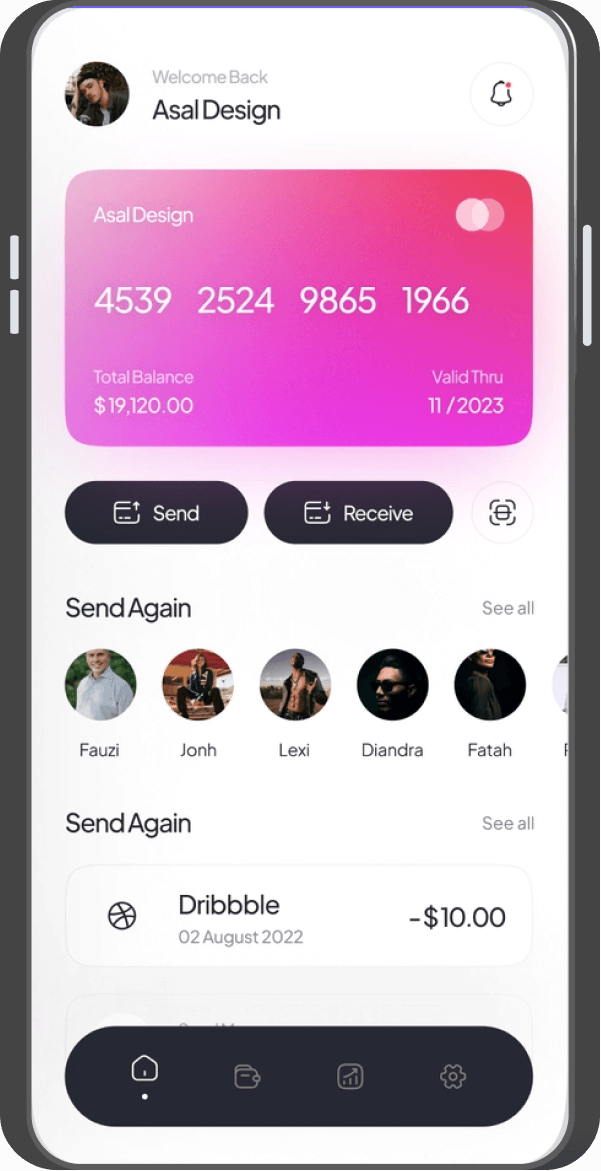Open the Dribbble transaction of -$10.00
601x1171 pixels.
click(298, 916)
